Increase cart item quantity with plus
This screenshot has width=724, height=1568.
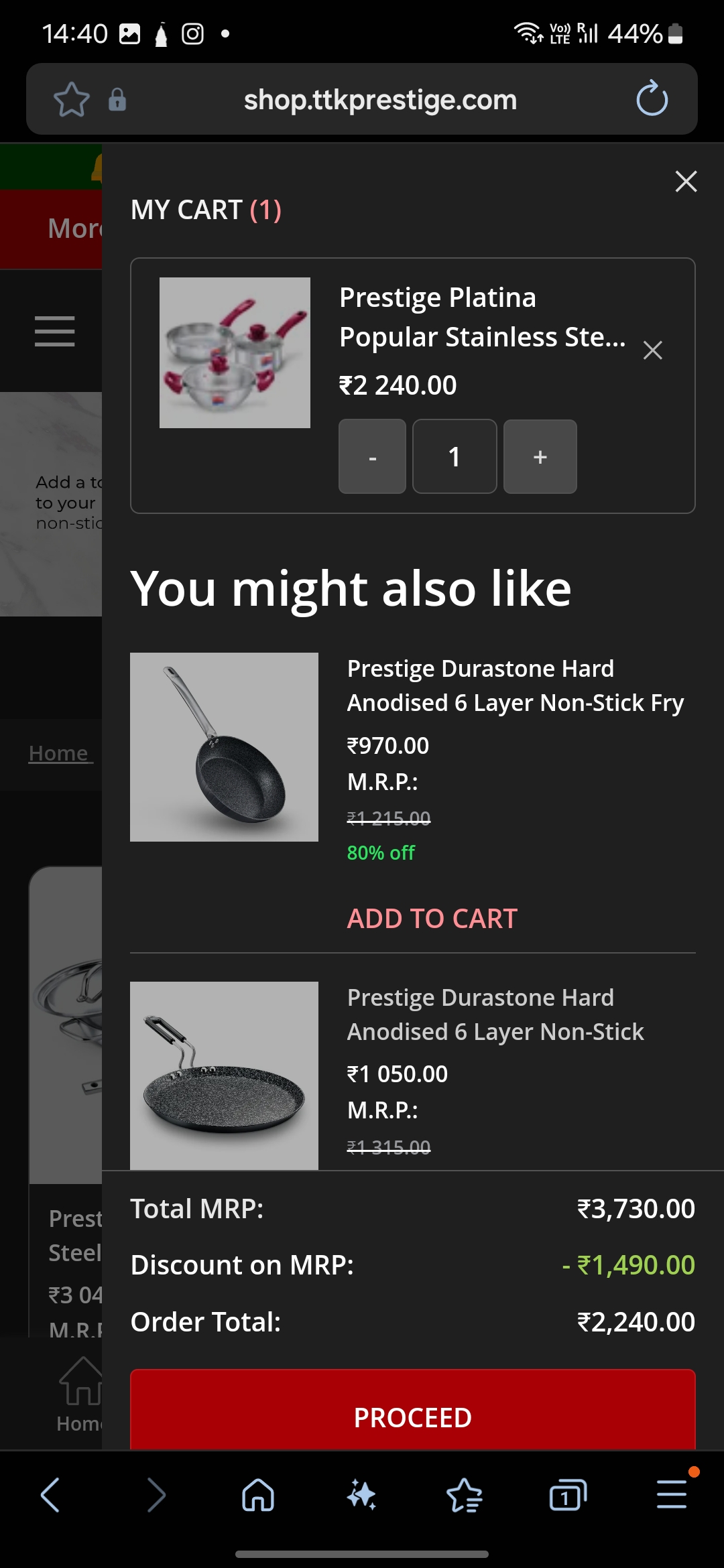(540, 457)
